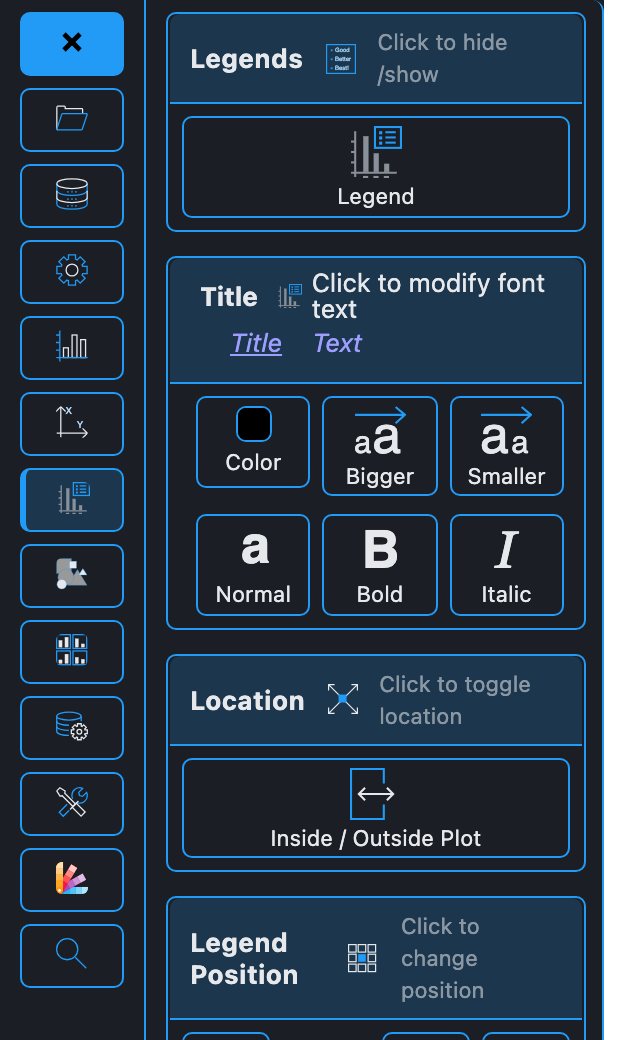This screenshot has width=620, height=1040.
Task: Open the magnifier search sidebar item
Action: coord(72,955)
